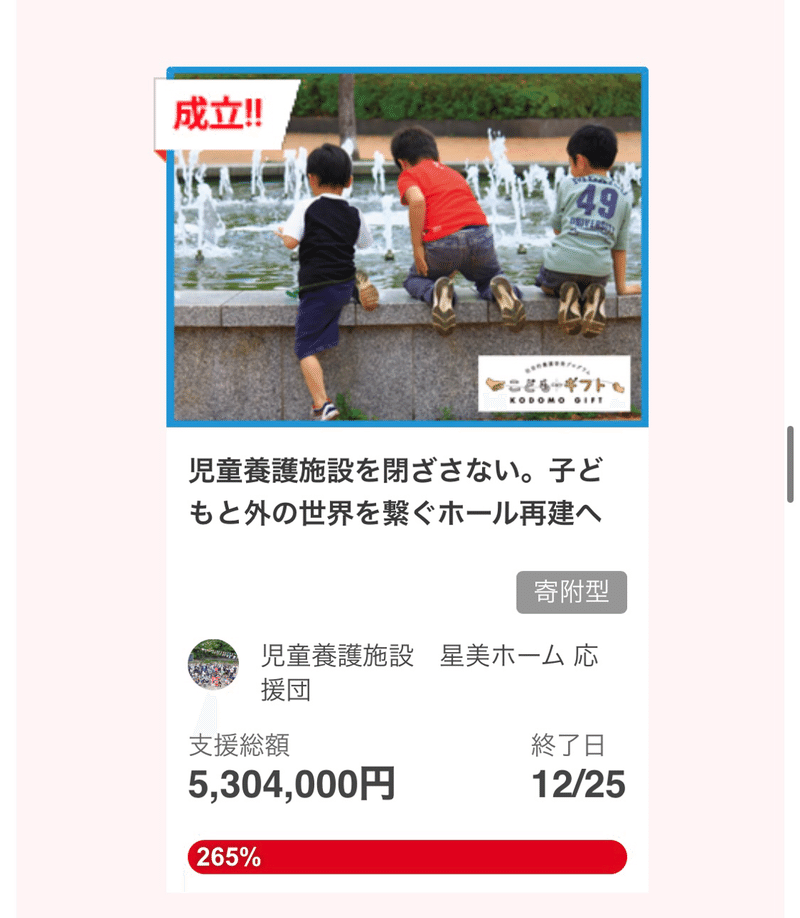Image resolution: width=800 pixels, height=918 pixels.
Task: Open the children's home hall rebuilding project card
Action: tap(407, 247)
